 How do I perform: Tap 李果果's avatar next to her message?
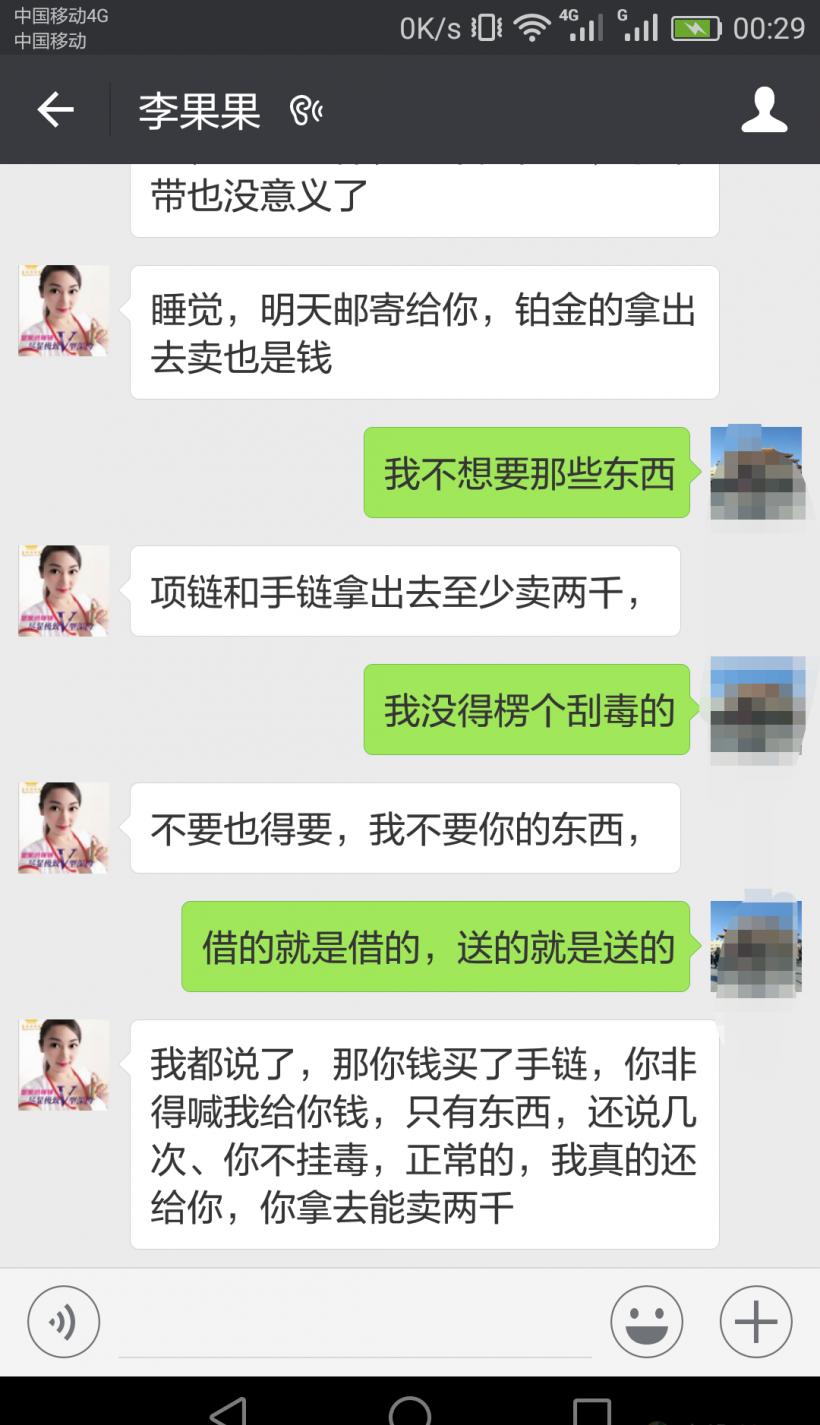tap(63, 590)
